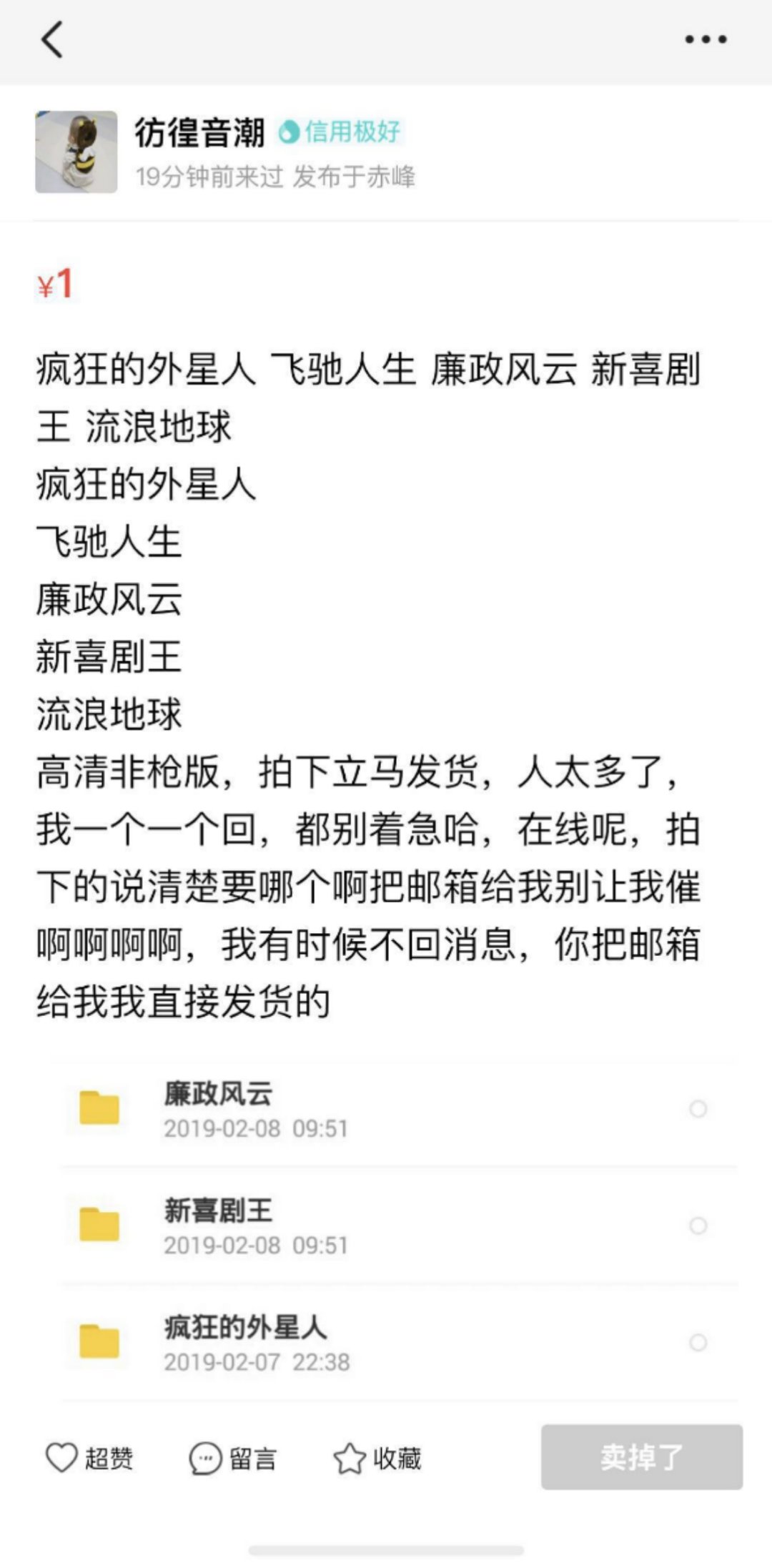Go back using the arrow icon
This screenshot has width=772, height=1568.
(x=52, y=39)
